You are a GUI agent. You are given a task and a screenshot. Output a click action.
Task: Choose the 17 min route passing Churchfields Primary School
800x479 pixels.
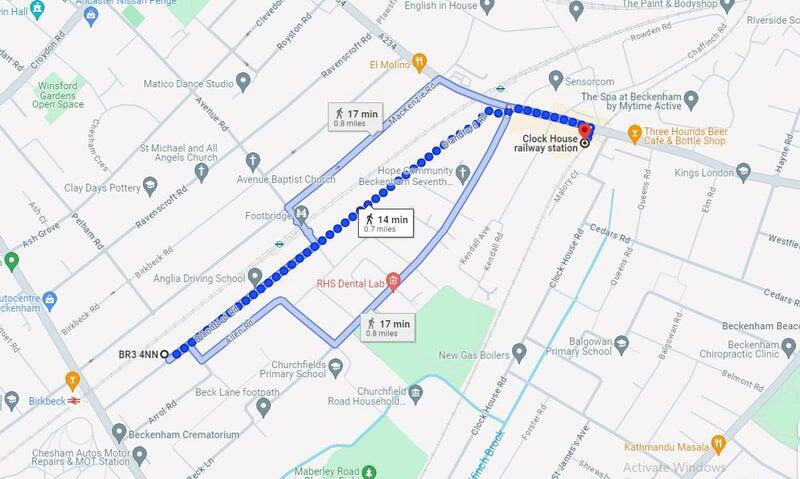[x=387, y=326]
